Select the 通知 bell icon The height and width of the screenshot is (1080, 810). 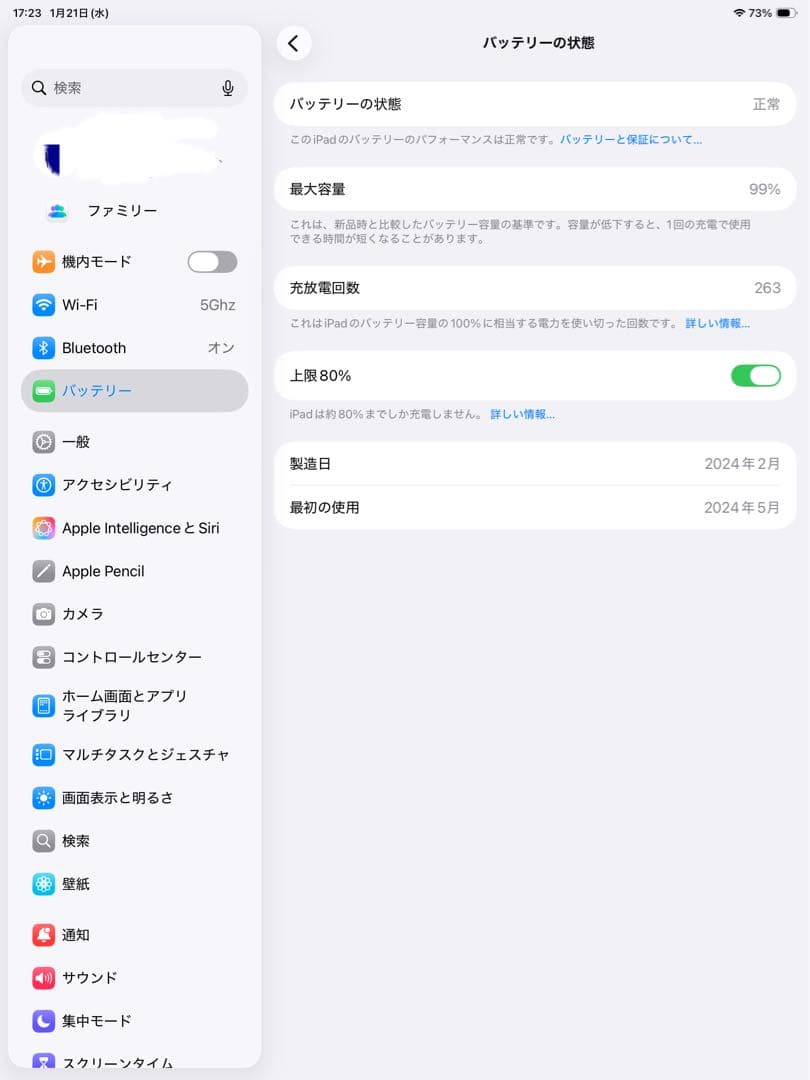pyautogui.click(x=42, y=934)
